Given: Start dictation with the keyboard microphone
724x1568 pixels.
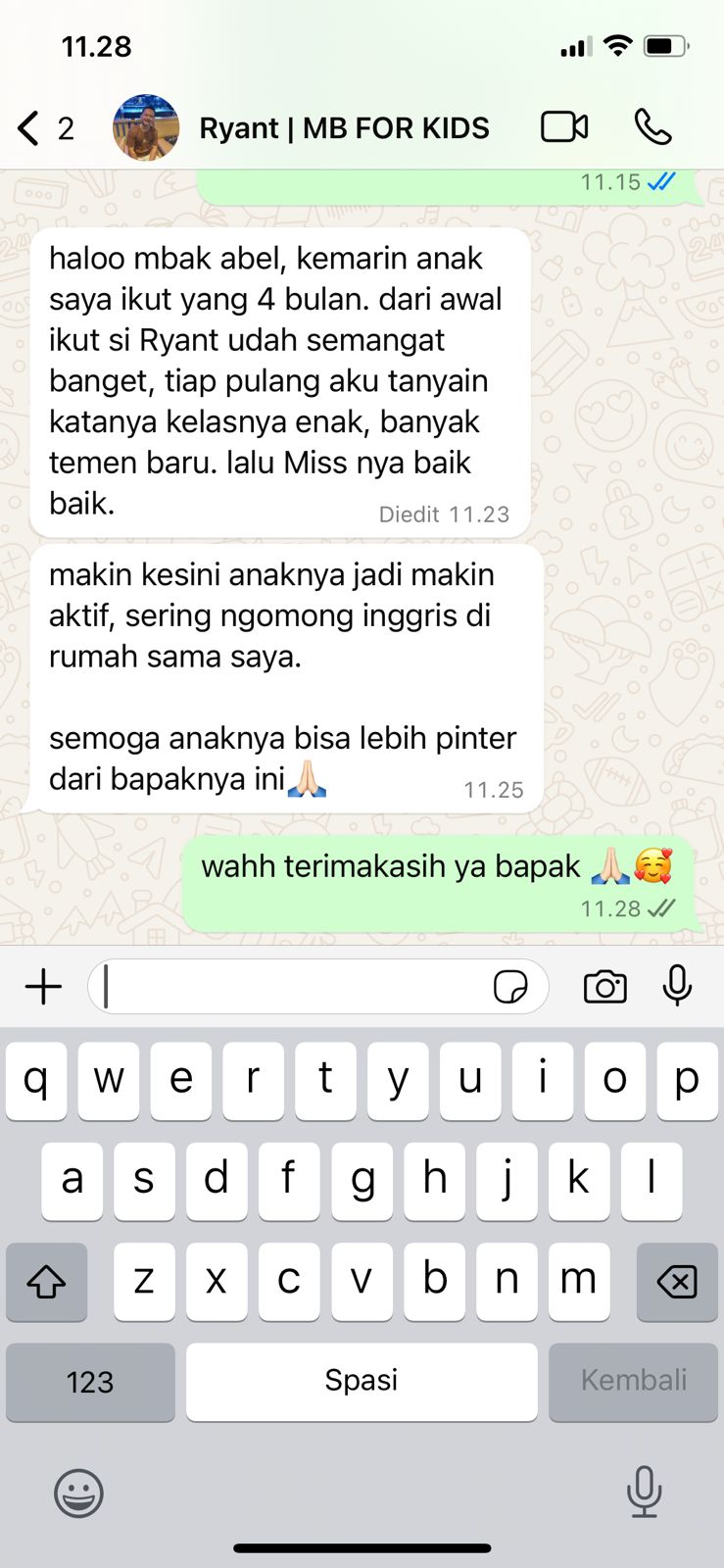Looking at the screenshot, I should click(x=644, y=1492).
